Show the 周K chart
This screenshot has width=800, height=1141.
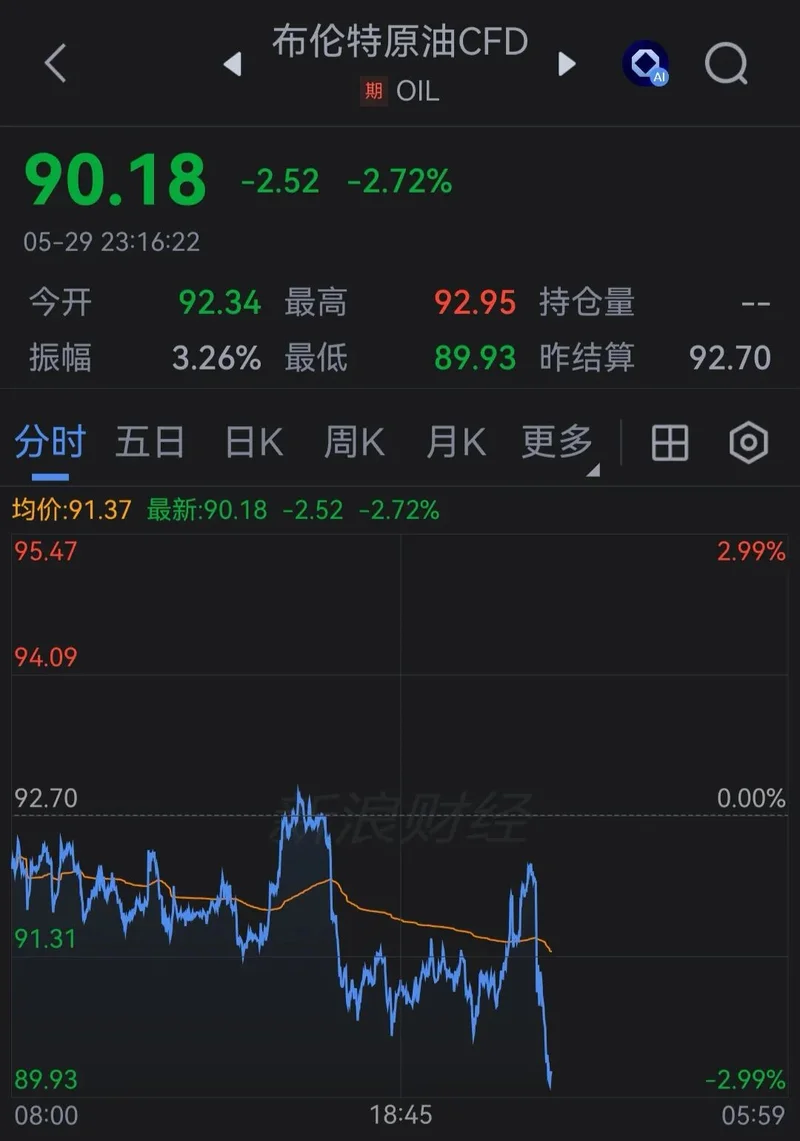point(355,442)
